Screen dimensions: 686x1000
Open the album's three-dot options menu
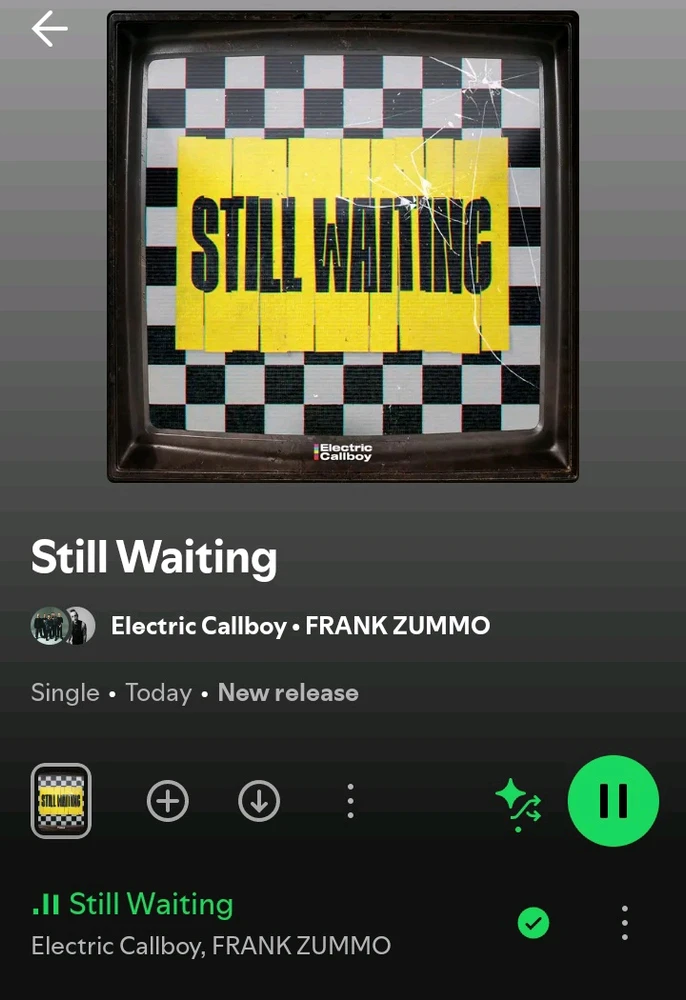coord(350,801)
